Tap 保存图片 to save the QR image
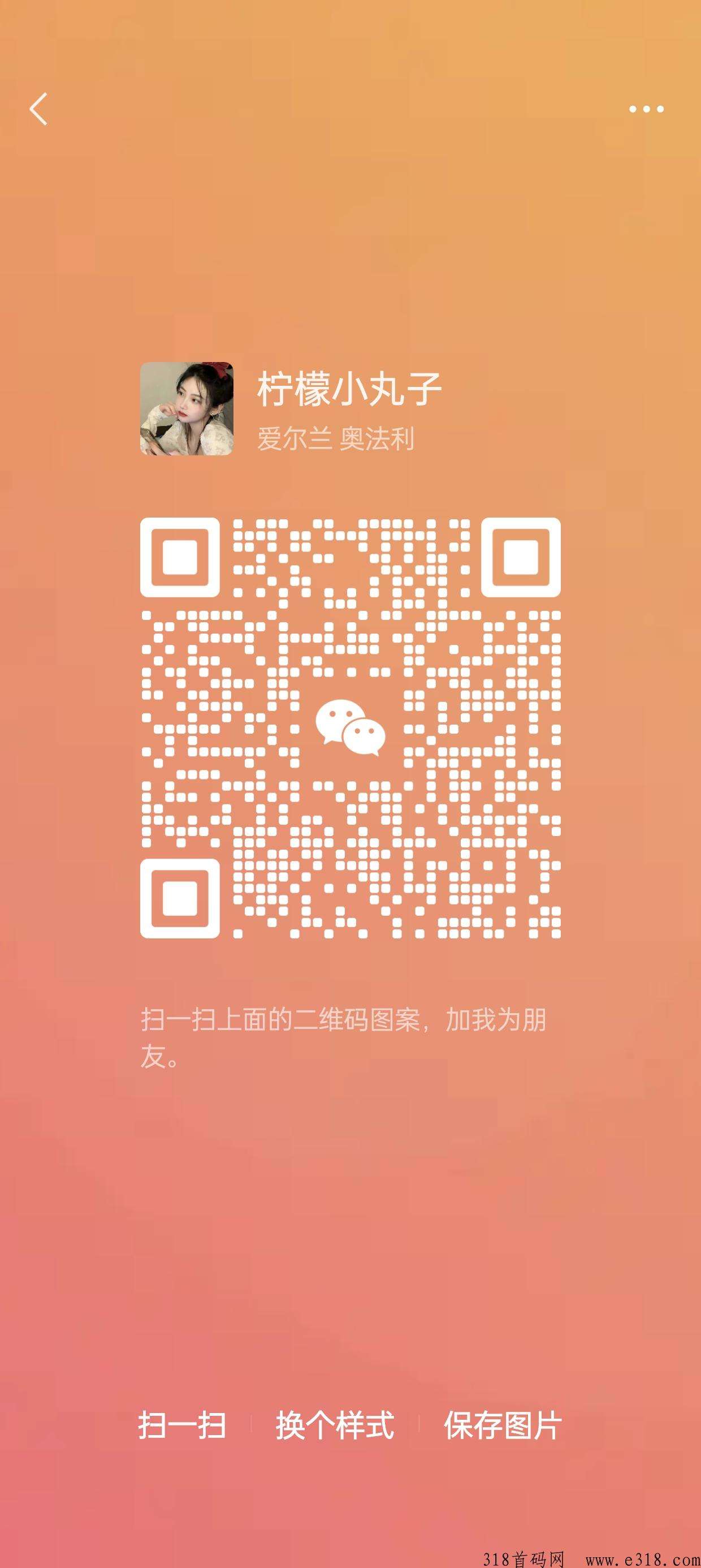The image size is (701, 1568). [502, 1425]
